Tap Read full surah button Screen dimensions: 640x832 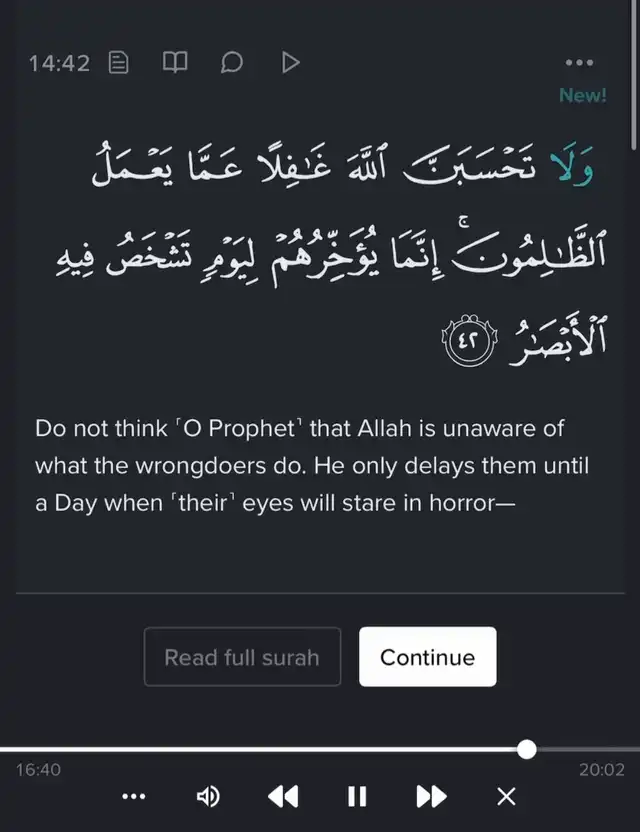pos(242,657)
